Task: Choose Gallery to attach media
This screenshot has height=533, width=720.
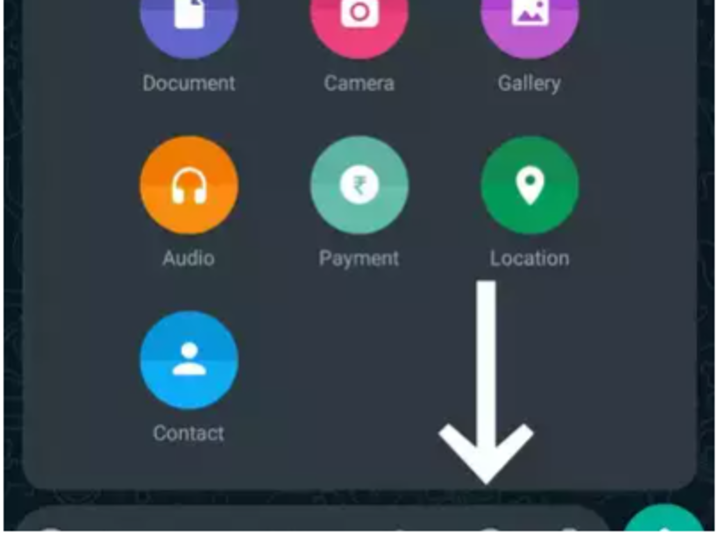Action: point(529,22)
